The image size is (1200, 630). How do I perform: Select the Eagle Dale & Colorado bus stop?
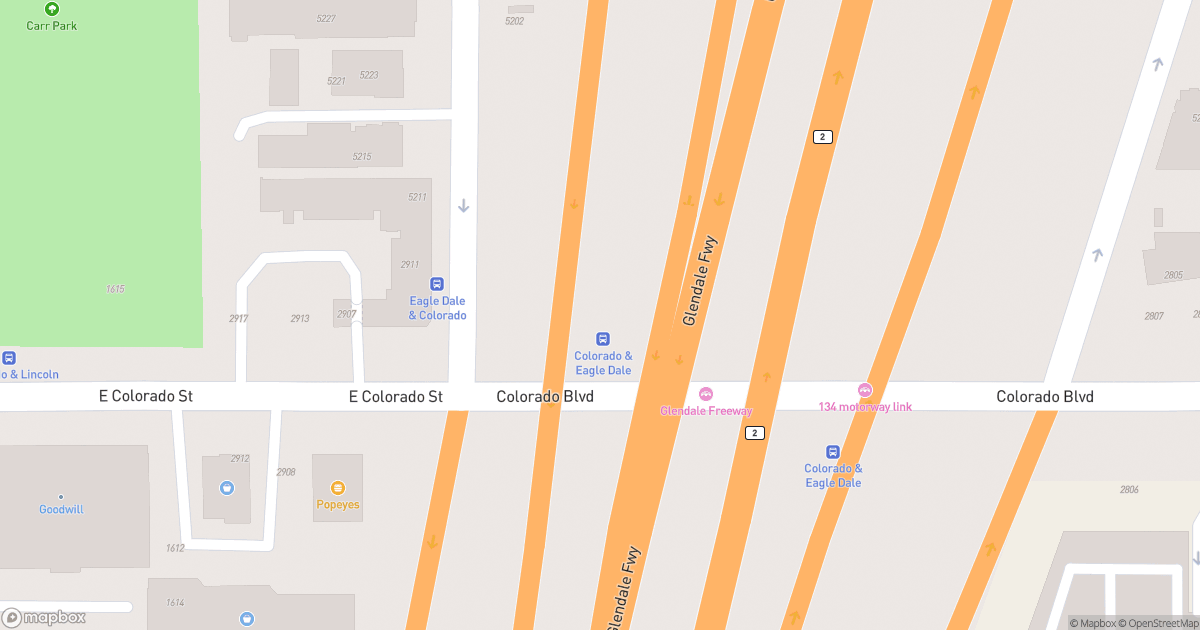437,285
